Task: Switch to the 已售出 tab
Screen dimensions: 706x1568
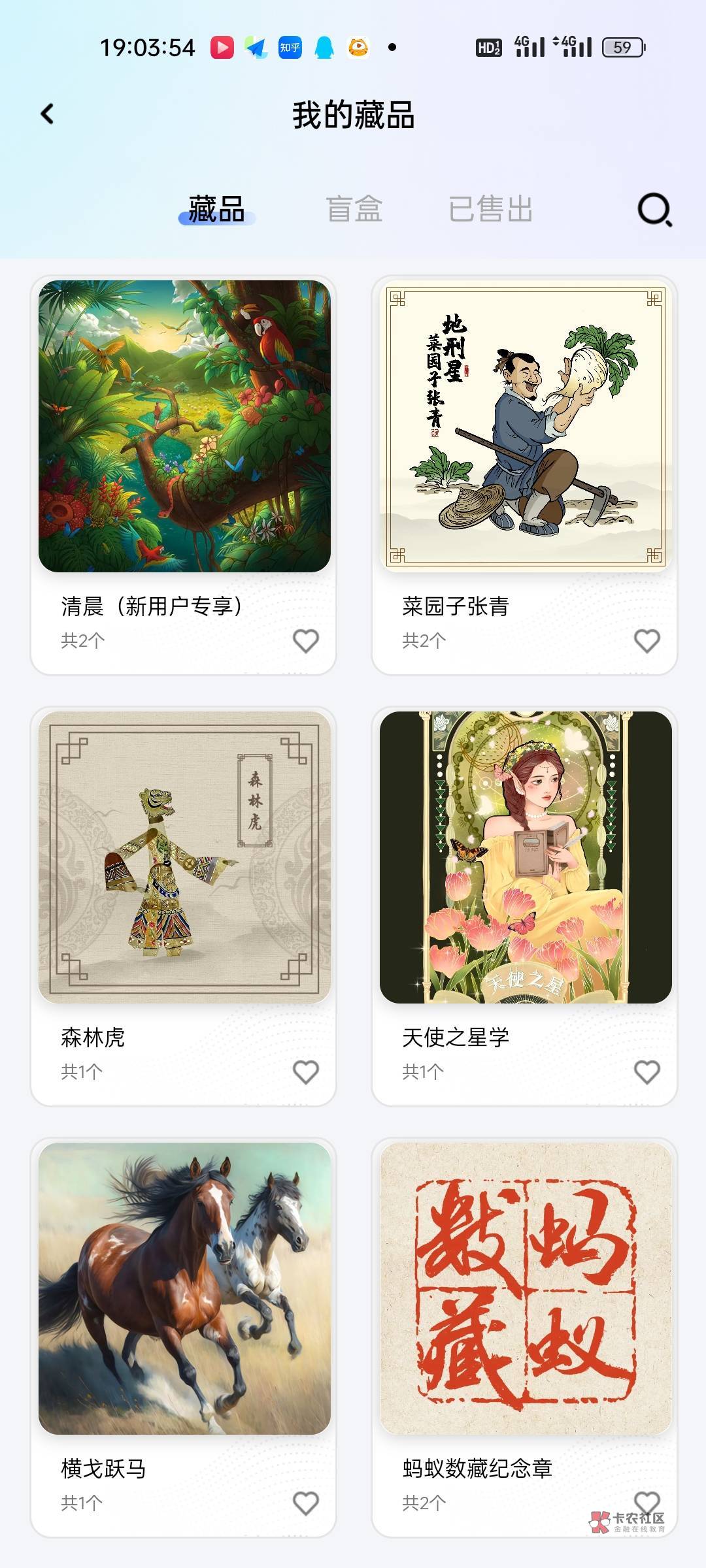Action: [x=490, y=210]
